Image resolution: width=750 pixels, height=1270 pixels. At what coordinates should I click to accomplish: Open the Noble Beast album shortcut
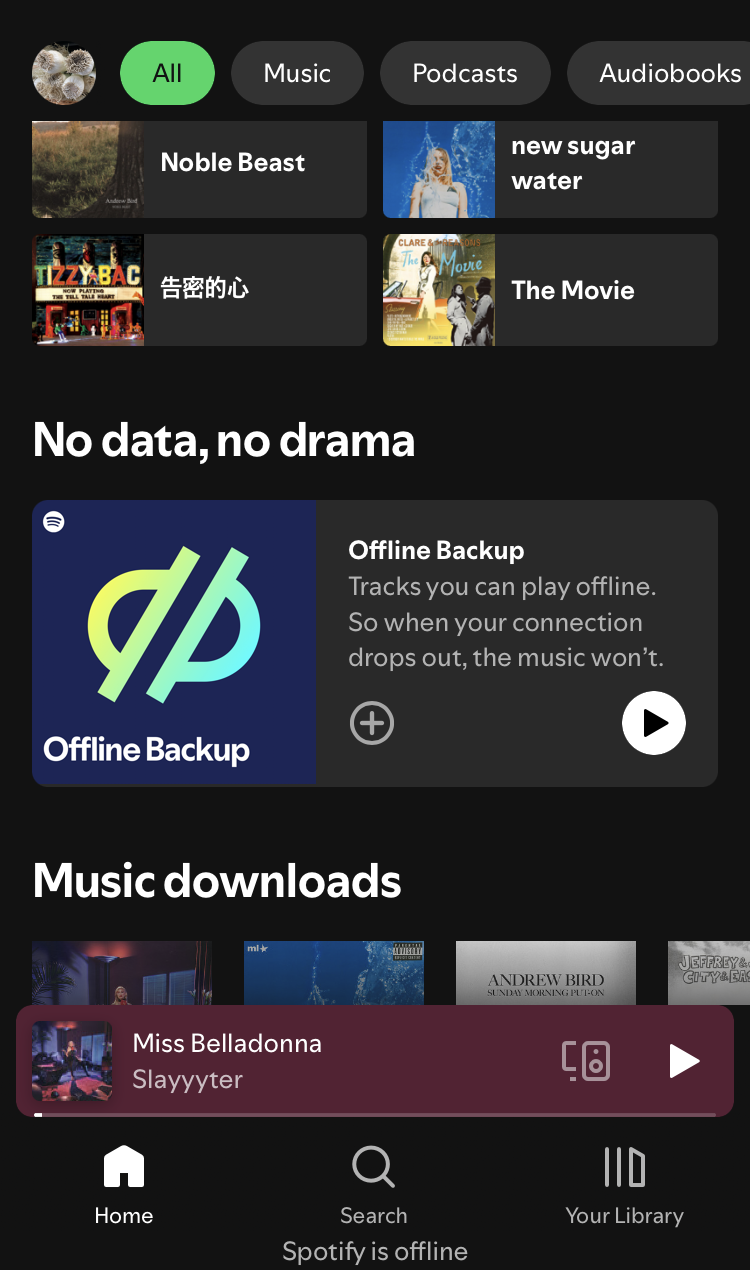(198, 168)
